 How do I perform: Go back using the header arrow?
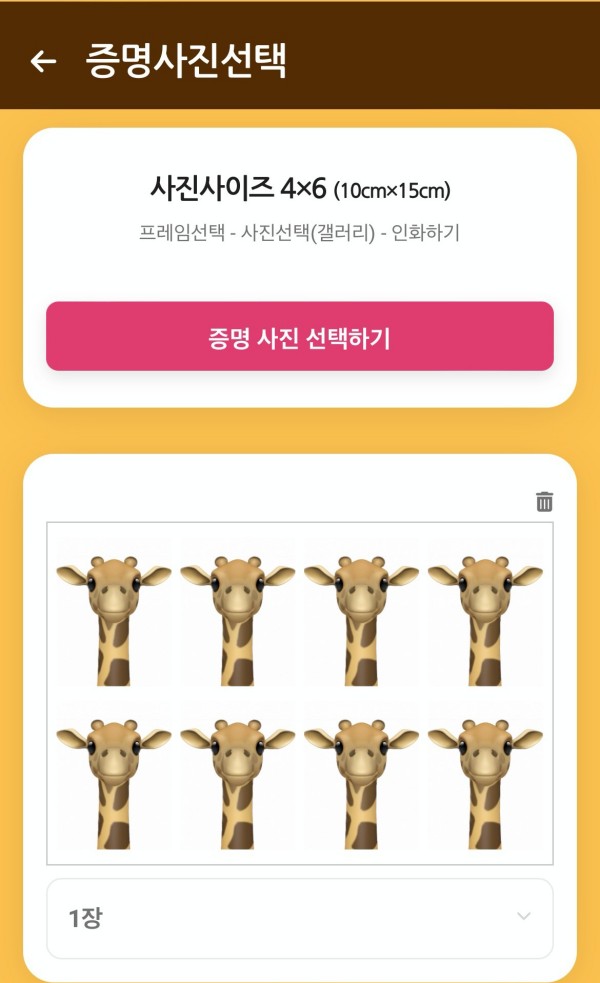pos(43,62)
